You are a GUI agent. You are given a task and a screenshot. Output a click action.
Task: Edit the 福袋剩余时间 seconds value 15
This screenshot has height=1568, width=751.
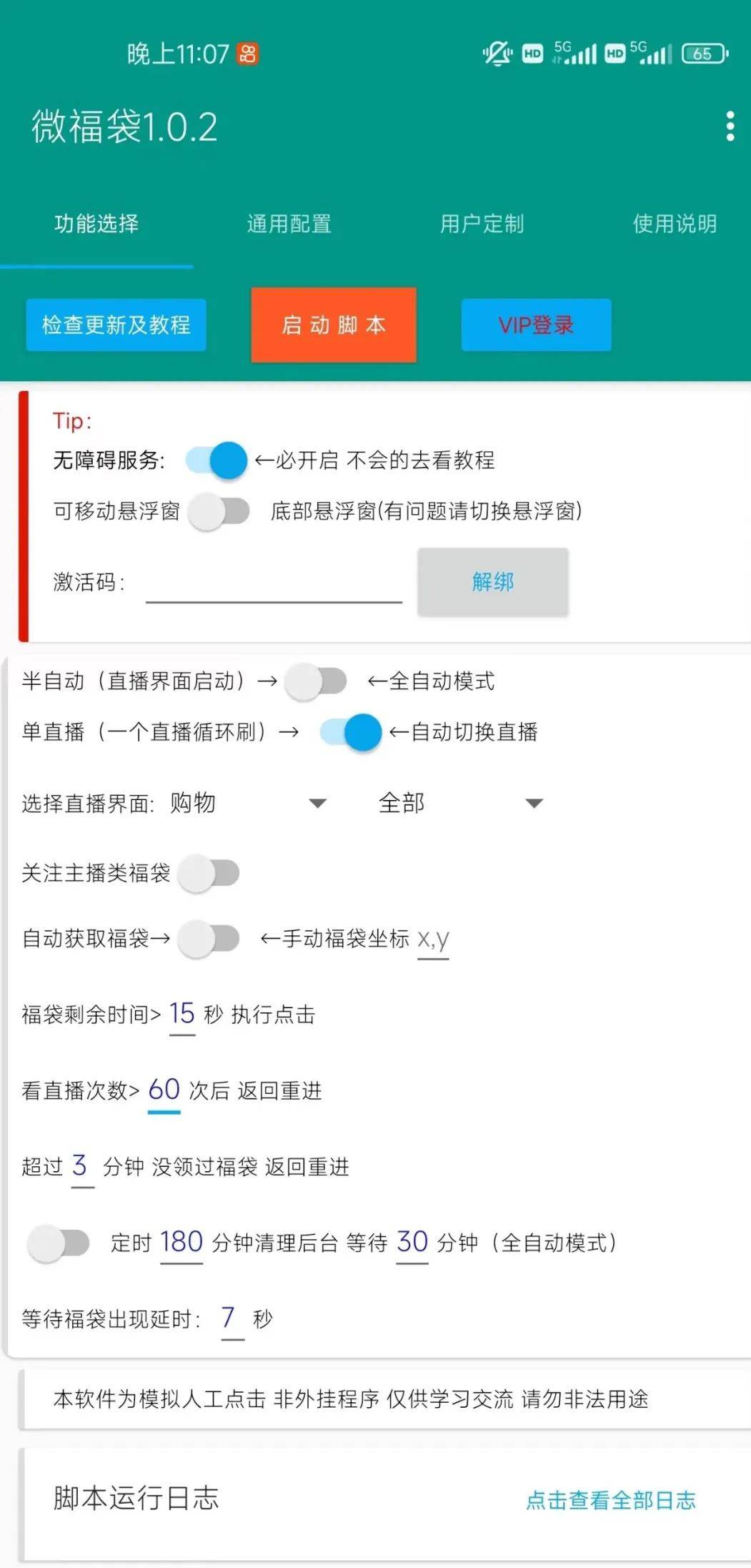(182, 1014)
